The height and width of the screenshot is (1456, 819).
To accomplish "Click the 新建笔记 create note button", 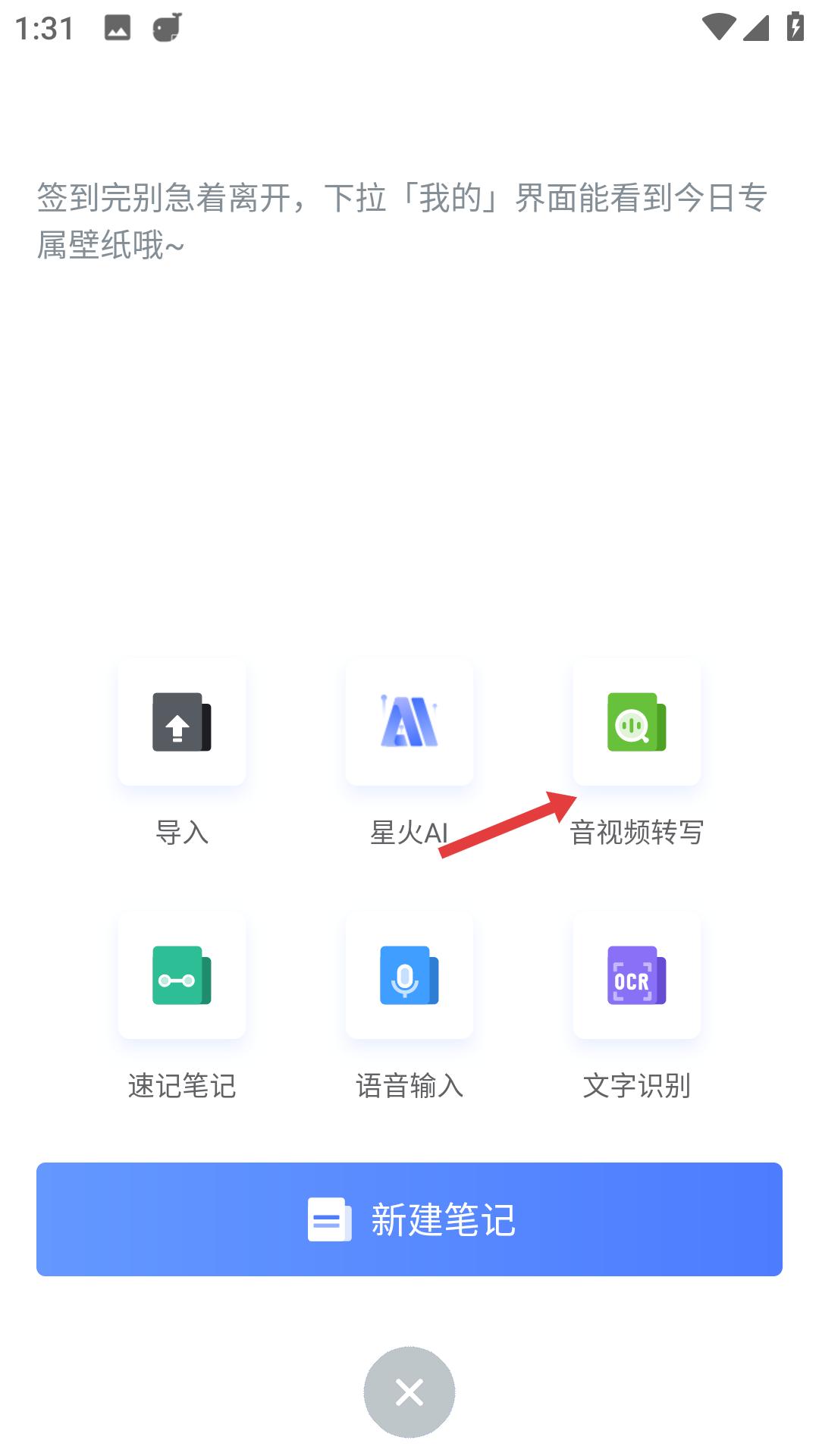I will (409, 1219).
